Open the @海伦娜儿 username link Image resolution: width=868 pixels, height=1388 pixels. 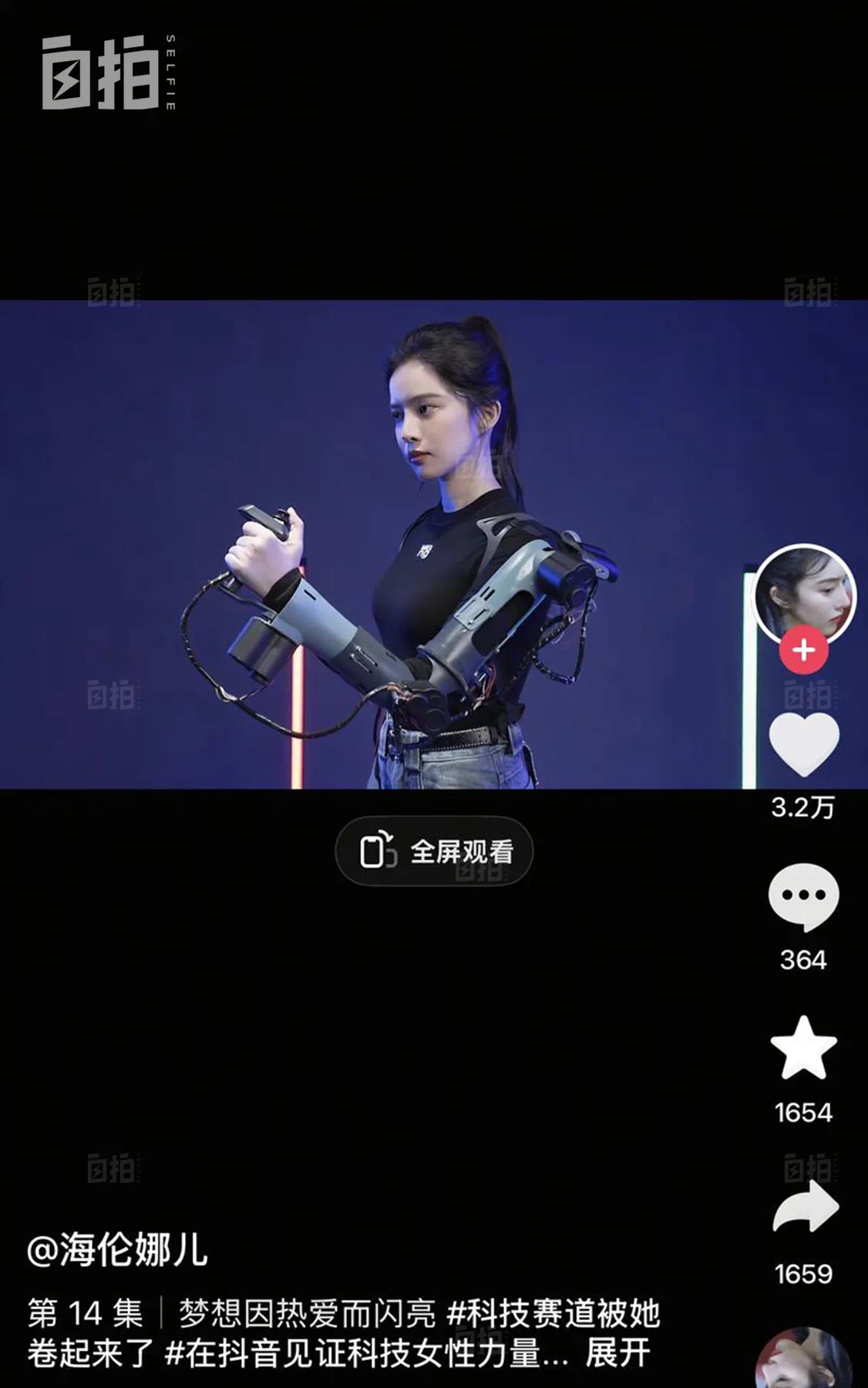pyautogui.click(x=117, y=1250)
